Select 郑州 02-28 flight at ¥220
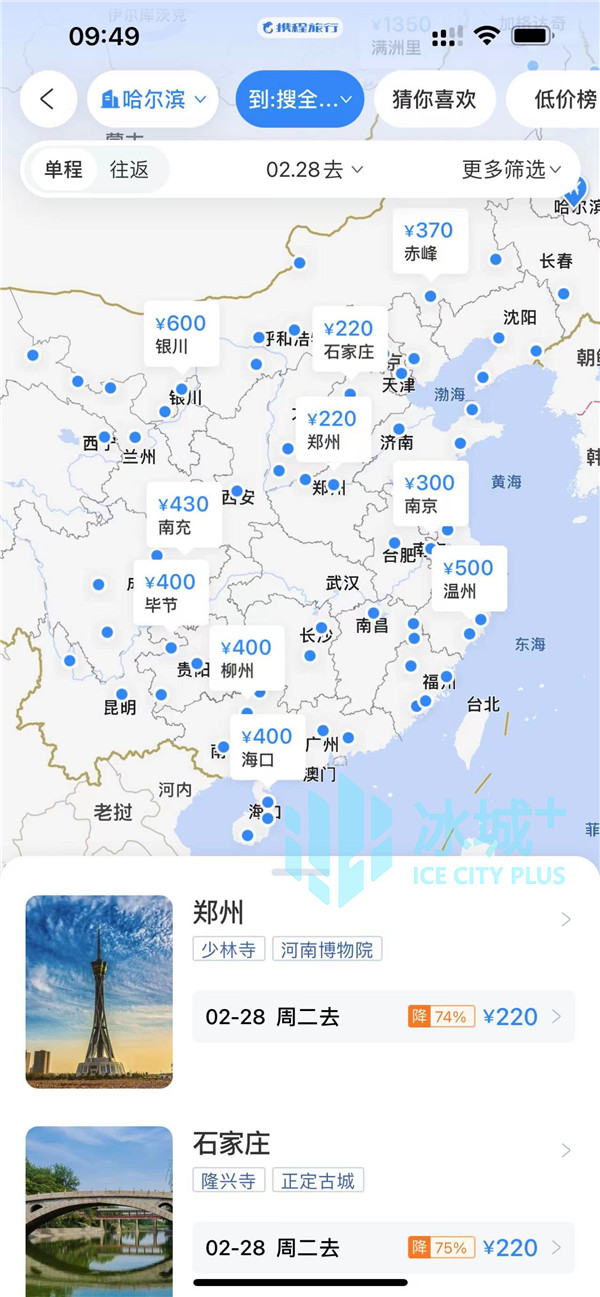The height and width of the screenshot is (1297, 600). [x=383, y=1017]
